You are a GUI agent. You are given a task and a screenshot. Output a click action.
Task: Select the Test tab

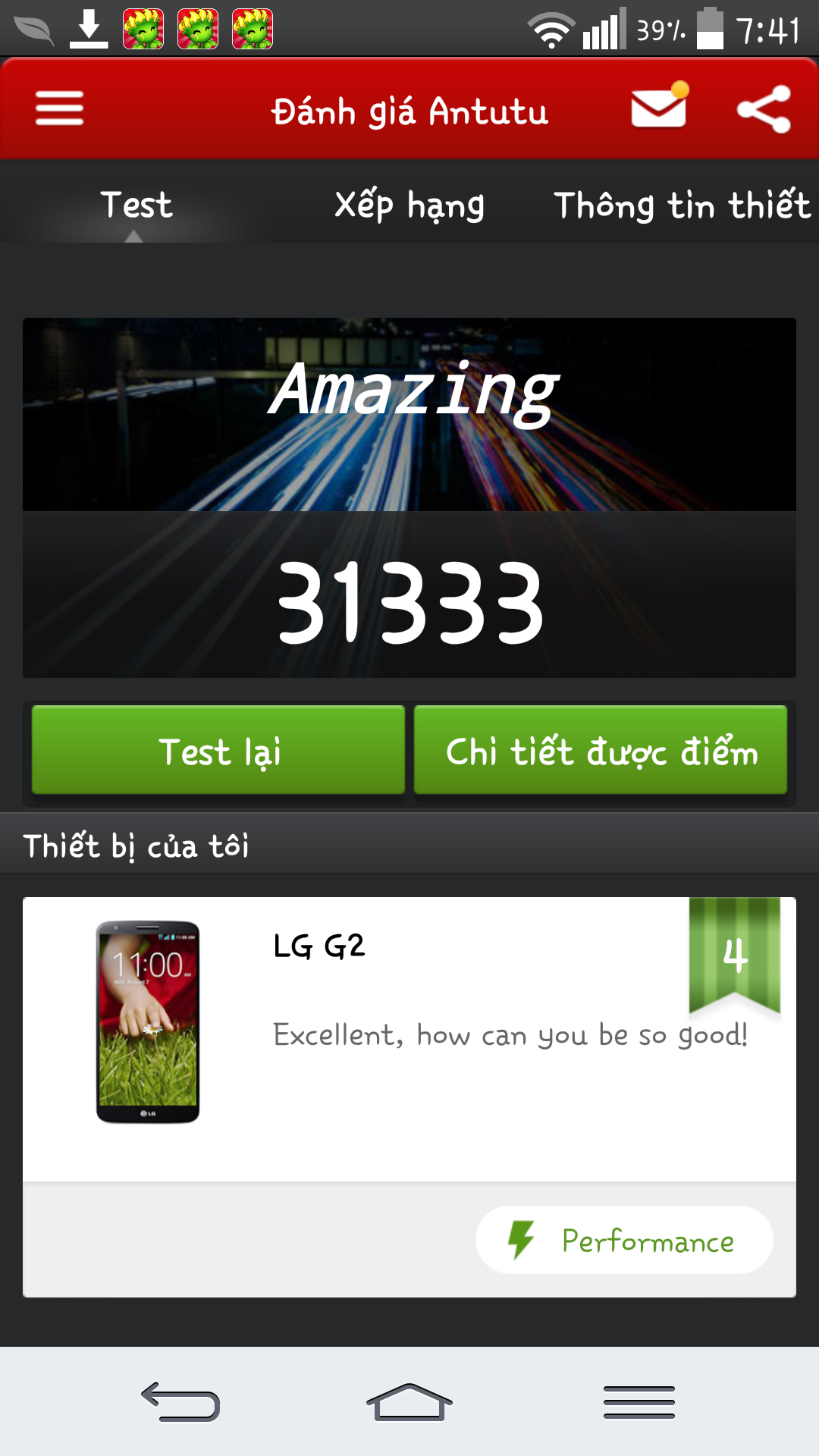(136, 205)
